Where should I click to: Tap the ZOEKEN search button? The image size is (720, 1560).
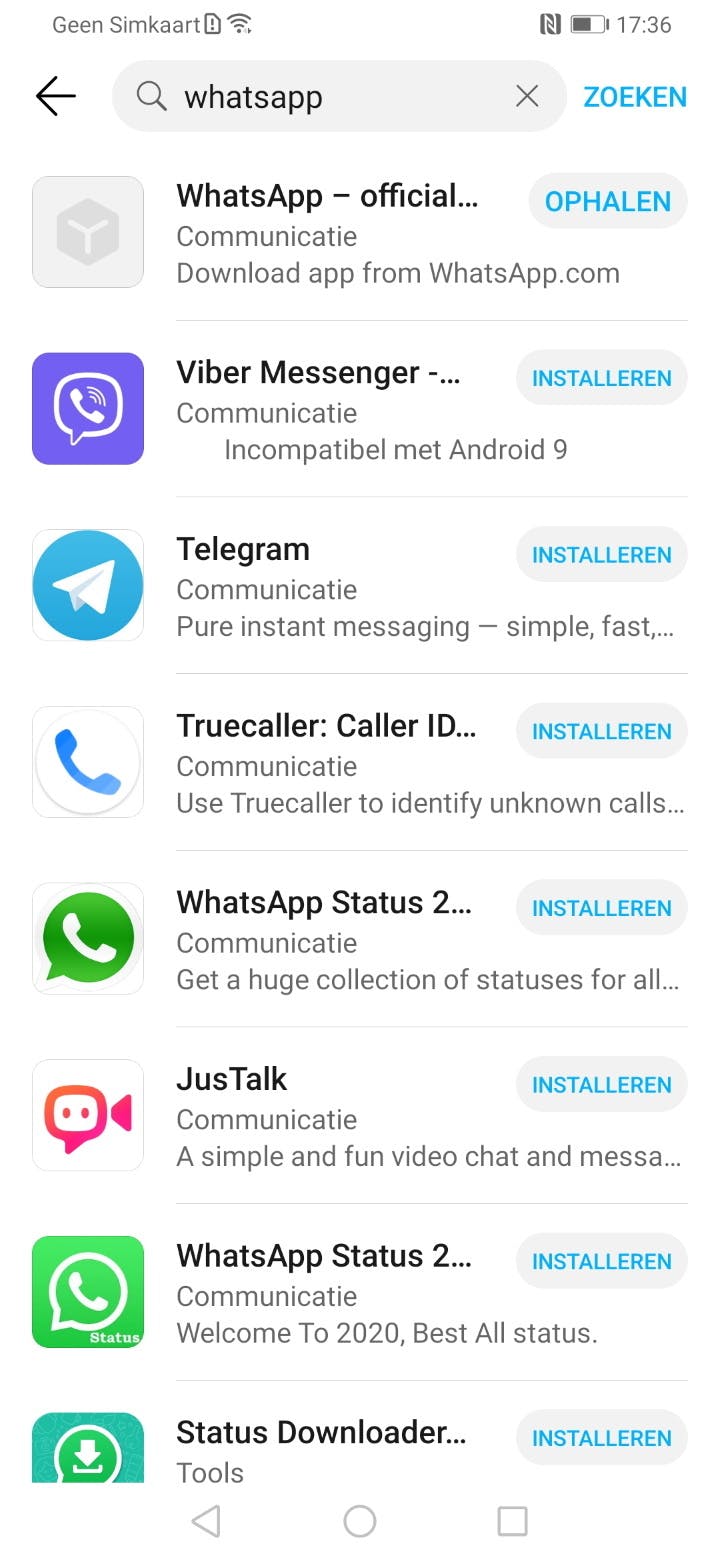(x=635, y=97)
